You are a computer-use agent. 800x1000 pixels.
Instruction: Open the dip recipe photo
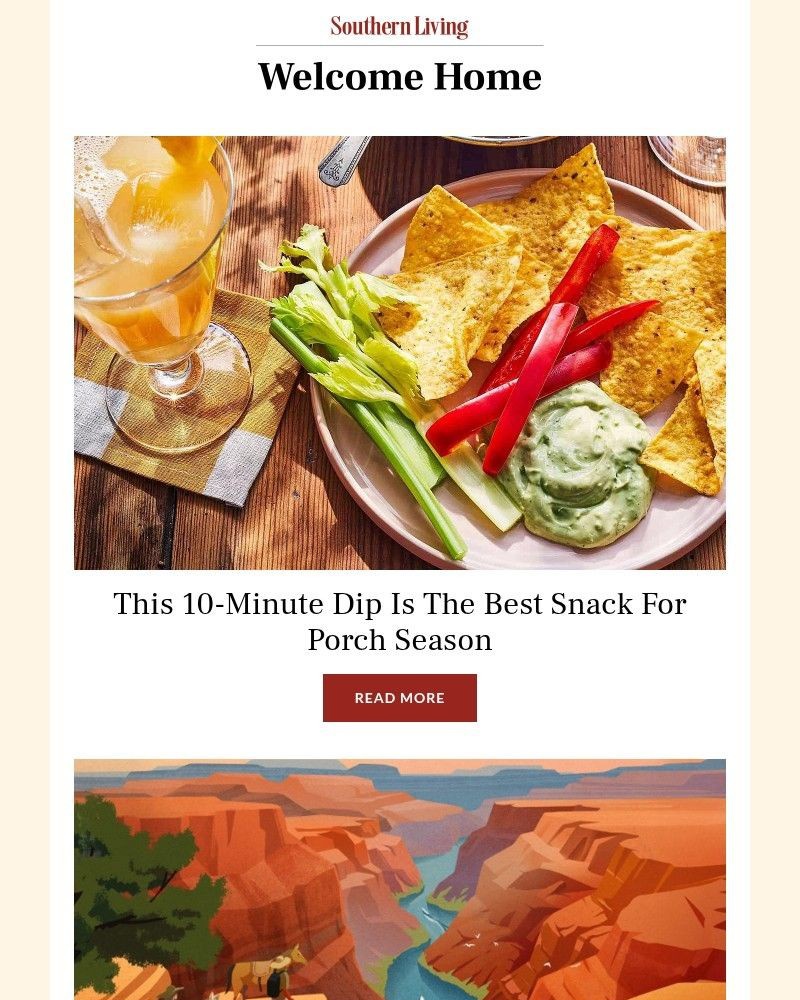[x=399, y=352]
